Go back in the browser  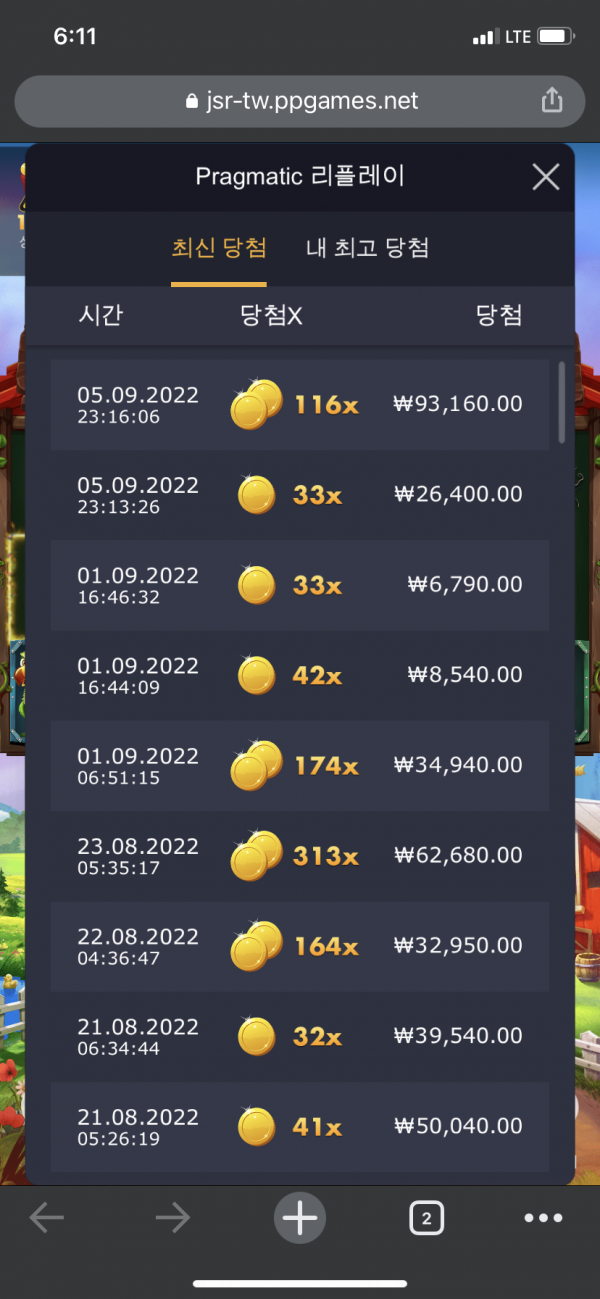coord(47,1217)
